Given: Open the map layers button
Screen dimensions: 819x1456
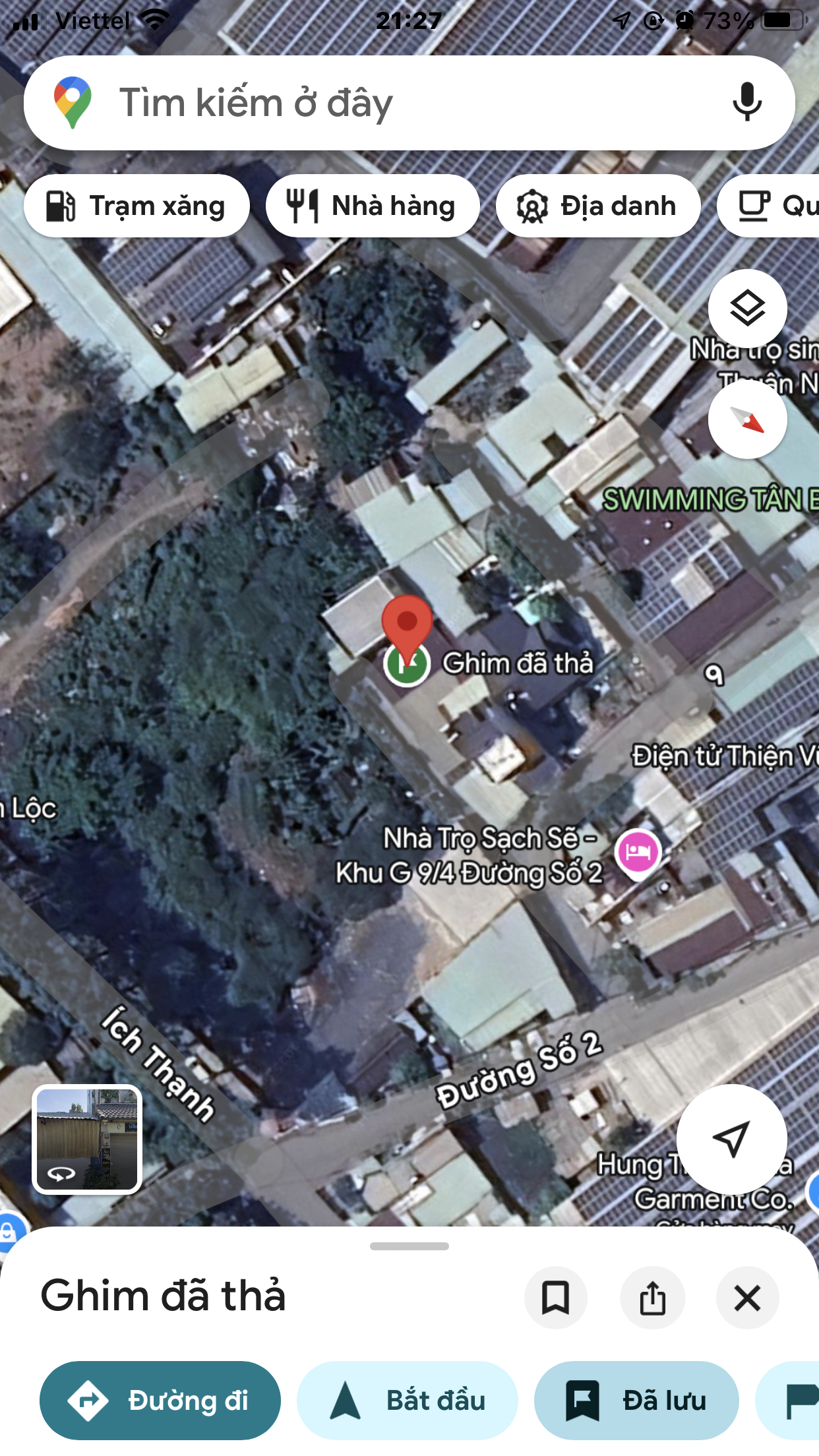Looking at the screenshot, I should pyautogui.click(x=747, y=309).
